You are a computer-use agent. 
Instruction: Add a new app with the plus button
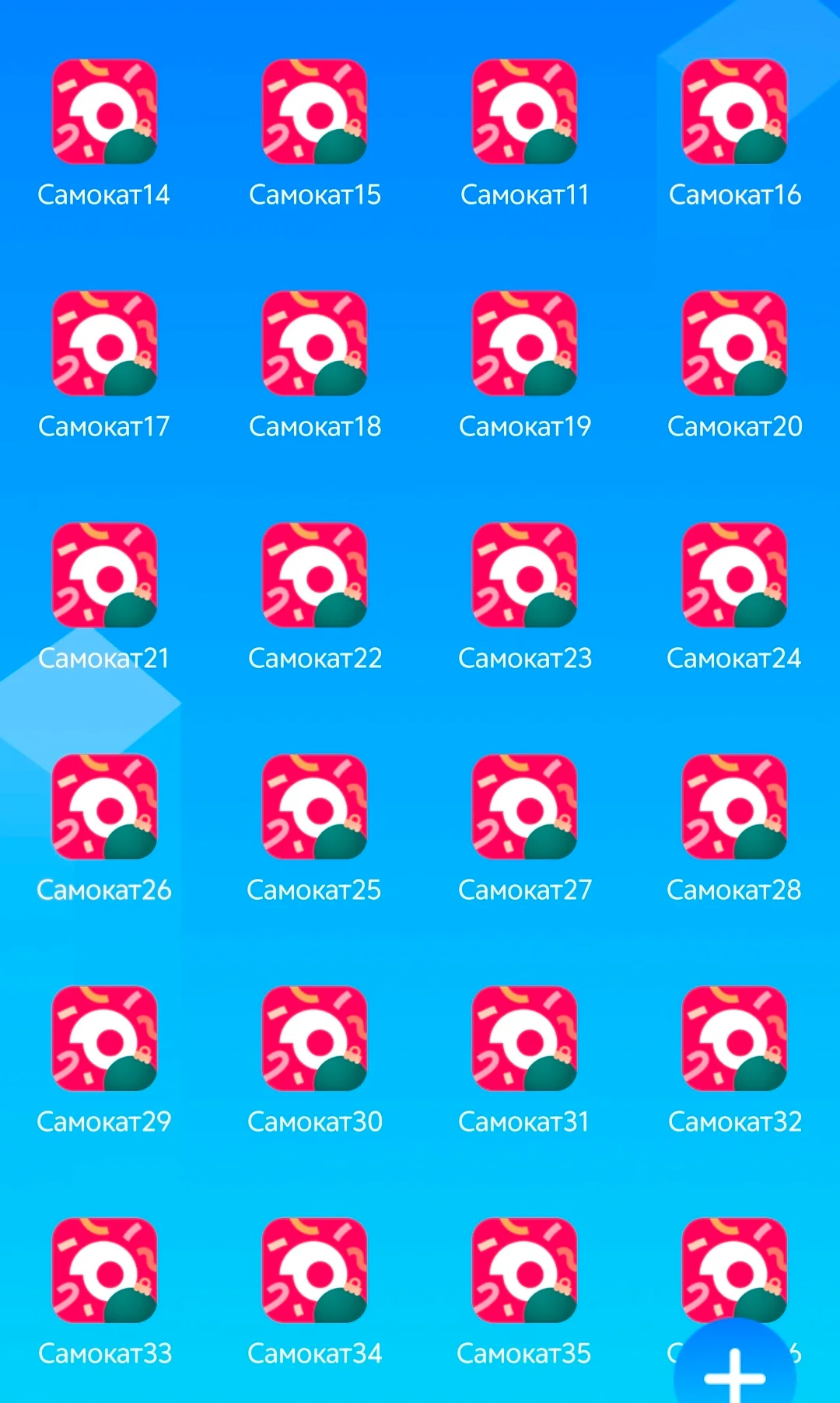click(x=735, y=1369)
